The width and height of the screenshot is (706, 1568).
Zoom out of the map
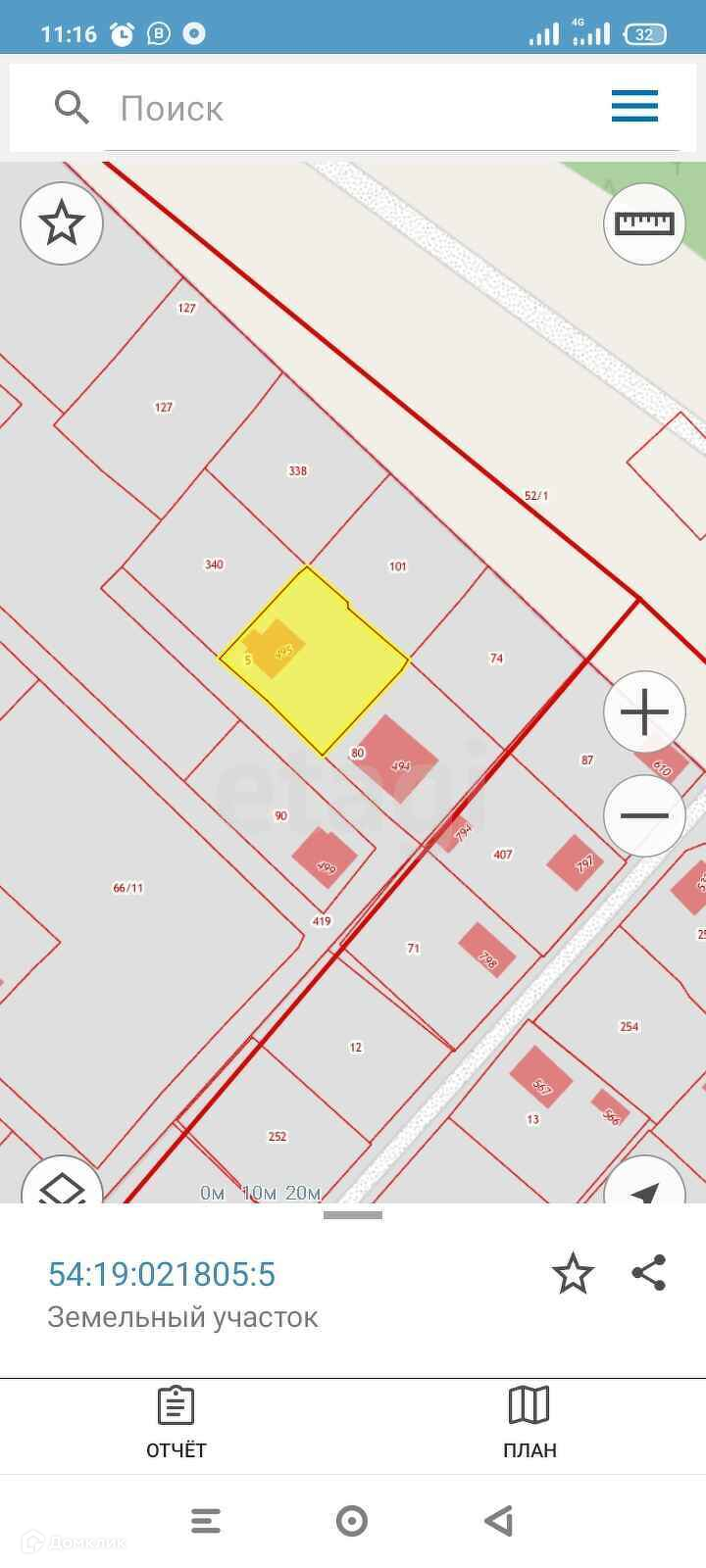[644, 815]
